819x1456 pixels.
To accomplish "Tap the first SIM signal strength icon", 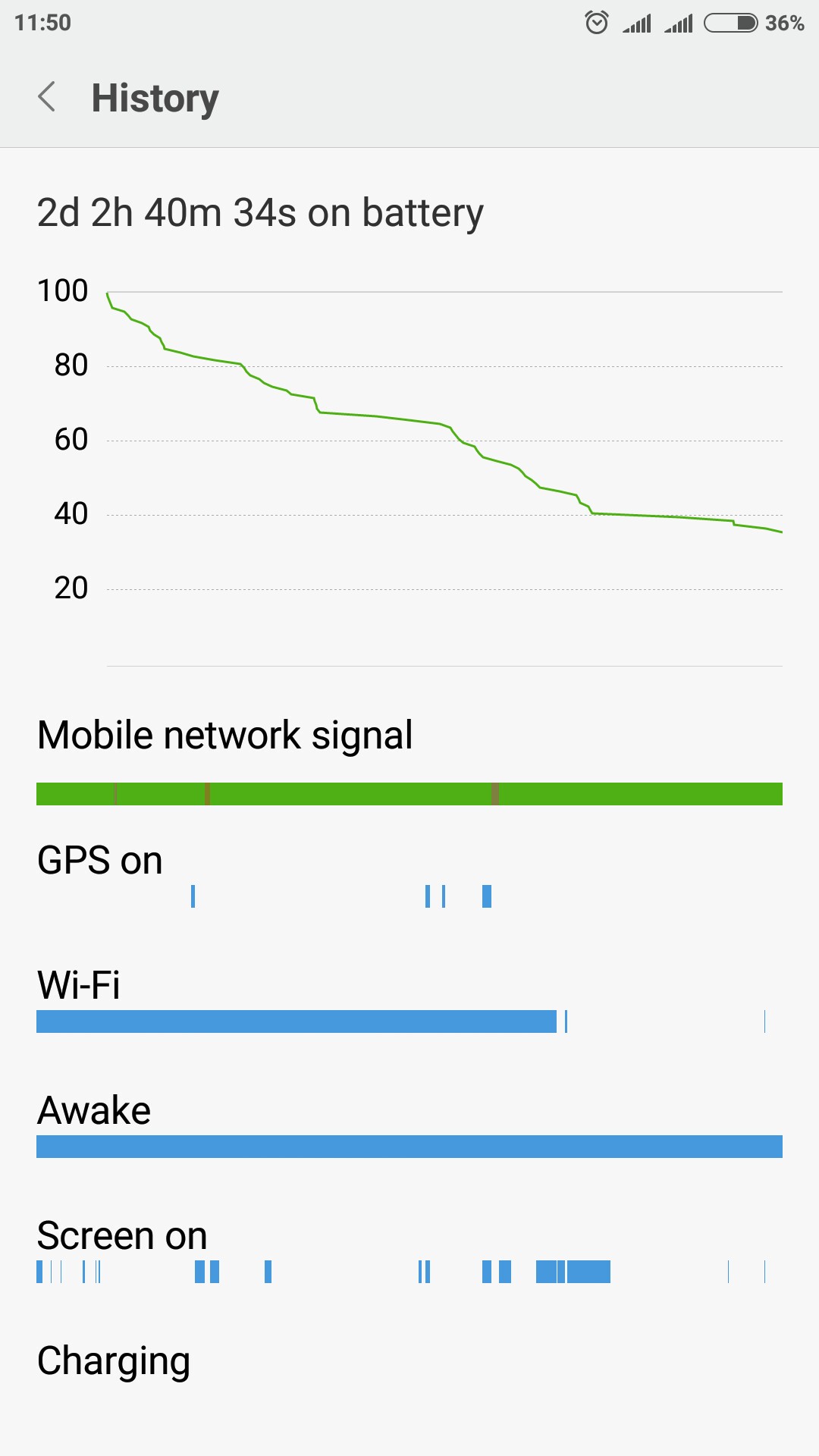I will pyautogui.click(x=639, y=23).
